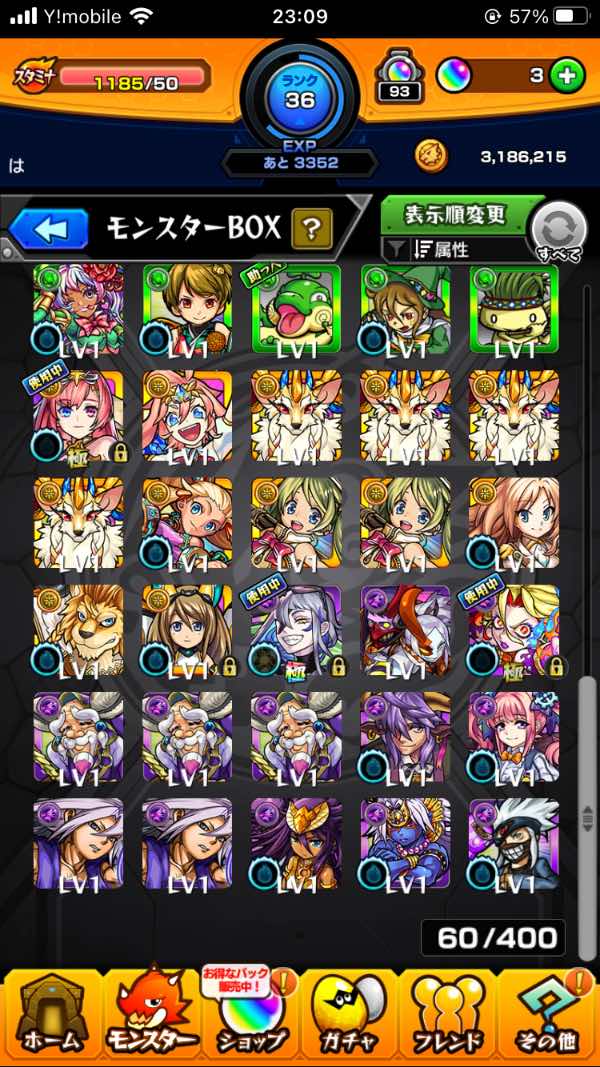The width and height of the screenshot is (600, 1067).
Task: Select the masked white-haired monster
Action: point(514,843)
